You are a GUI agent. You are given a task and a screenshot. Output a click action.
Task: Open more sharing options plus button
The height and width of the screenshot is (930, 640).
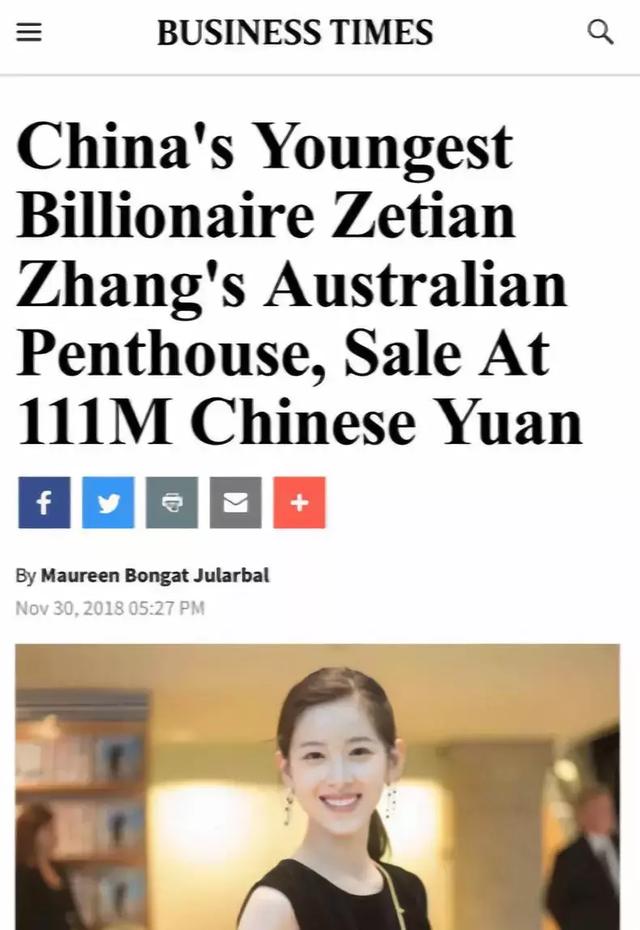299,502
